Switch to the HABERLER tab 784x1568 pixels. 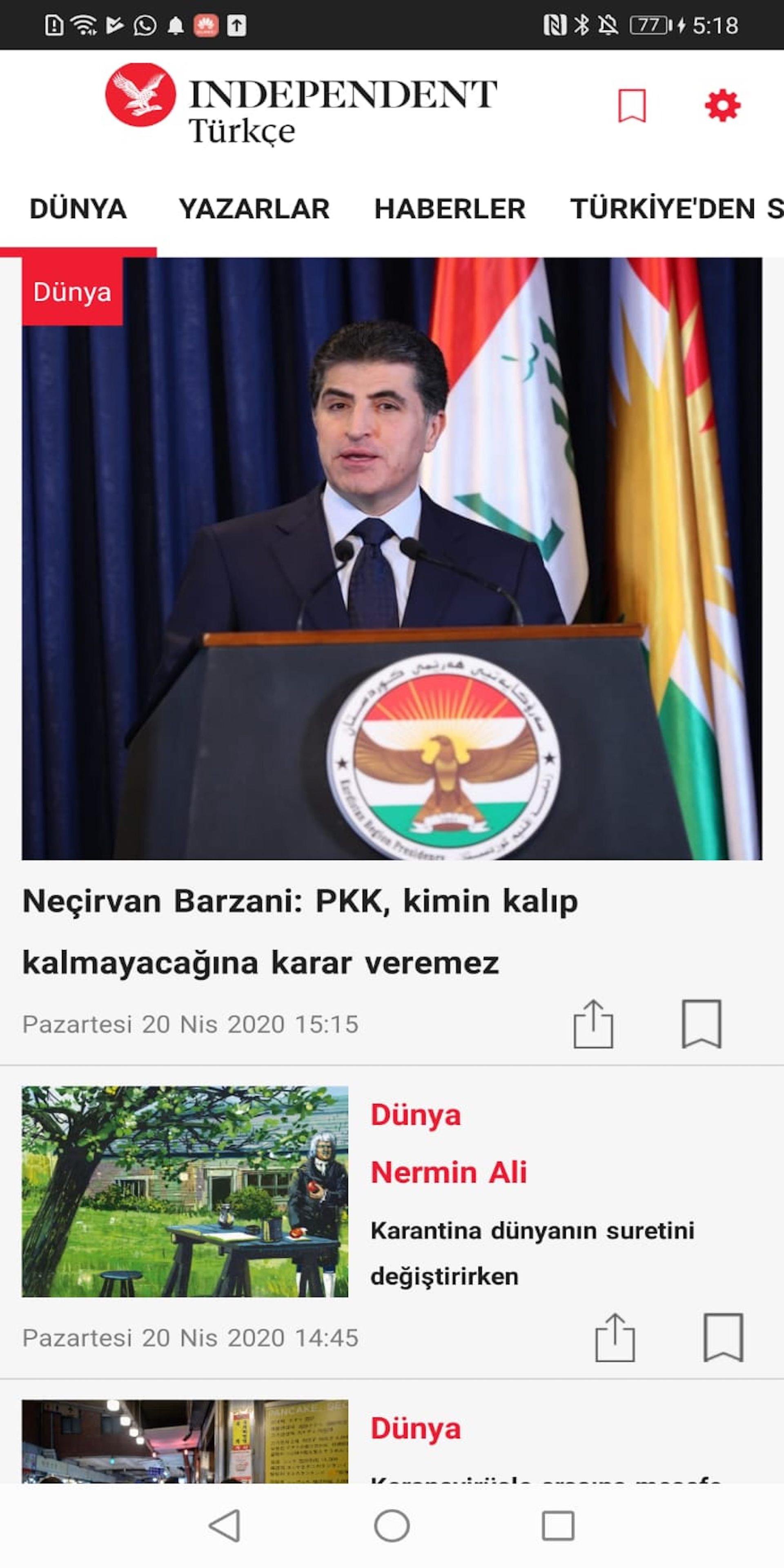tap(449, 209)
